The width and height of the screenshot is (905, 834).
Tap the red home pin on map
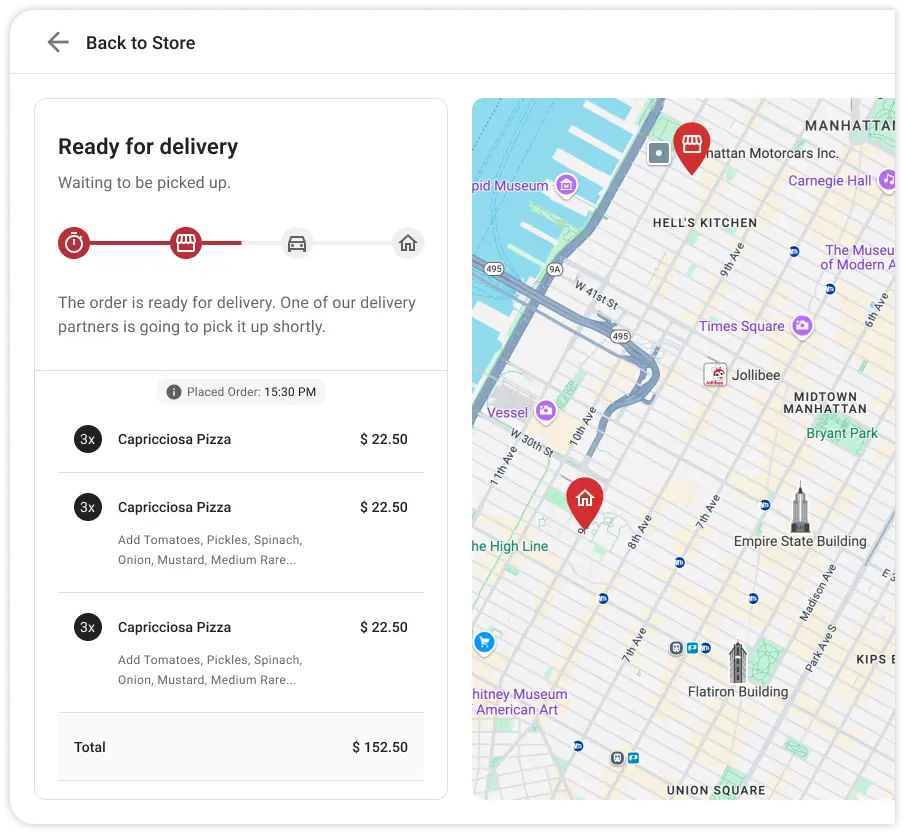(x=585, y=499)
